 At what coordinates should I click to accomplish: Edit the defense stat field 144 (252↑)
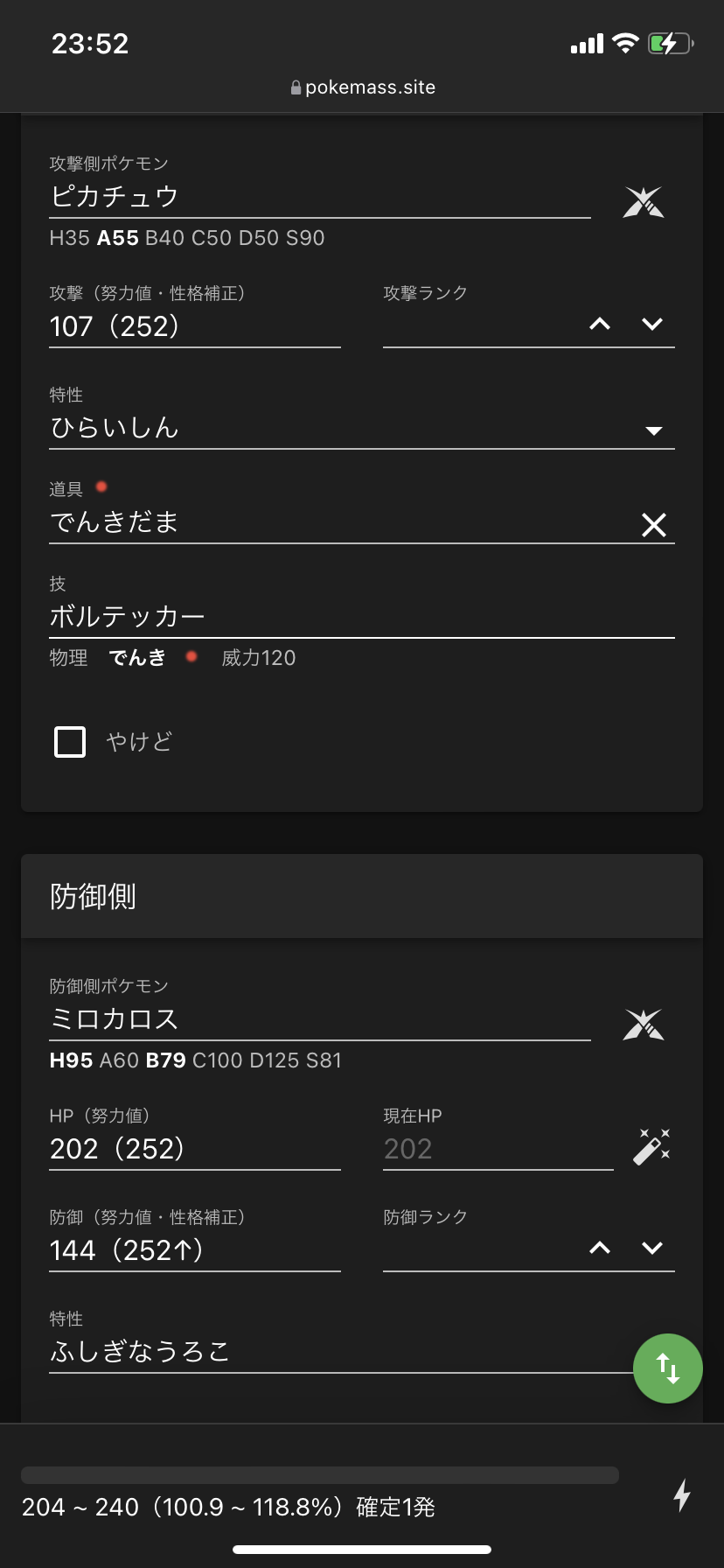(195, 1250)
